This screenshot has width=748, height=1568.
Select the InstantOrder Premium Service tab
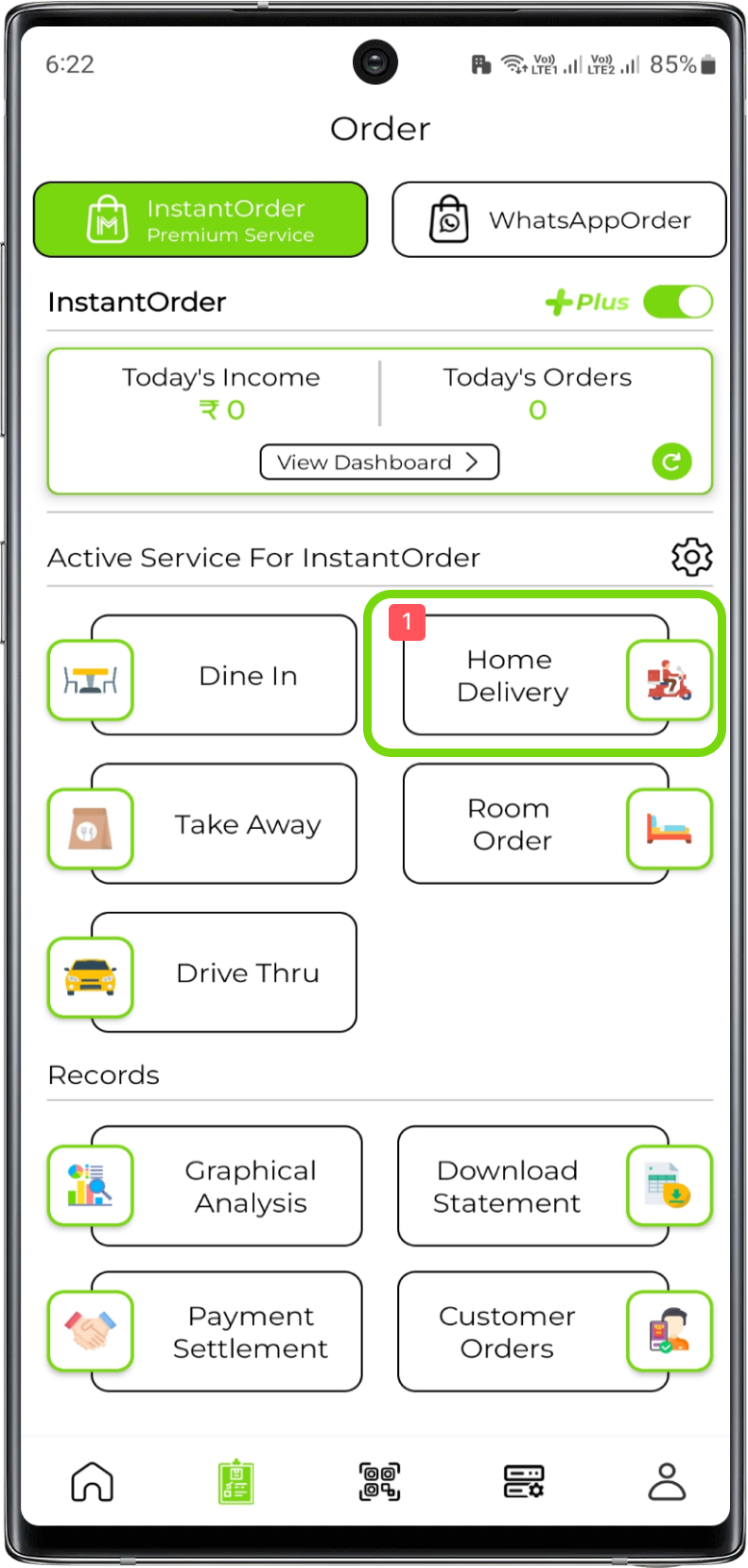tap(200, 220)
